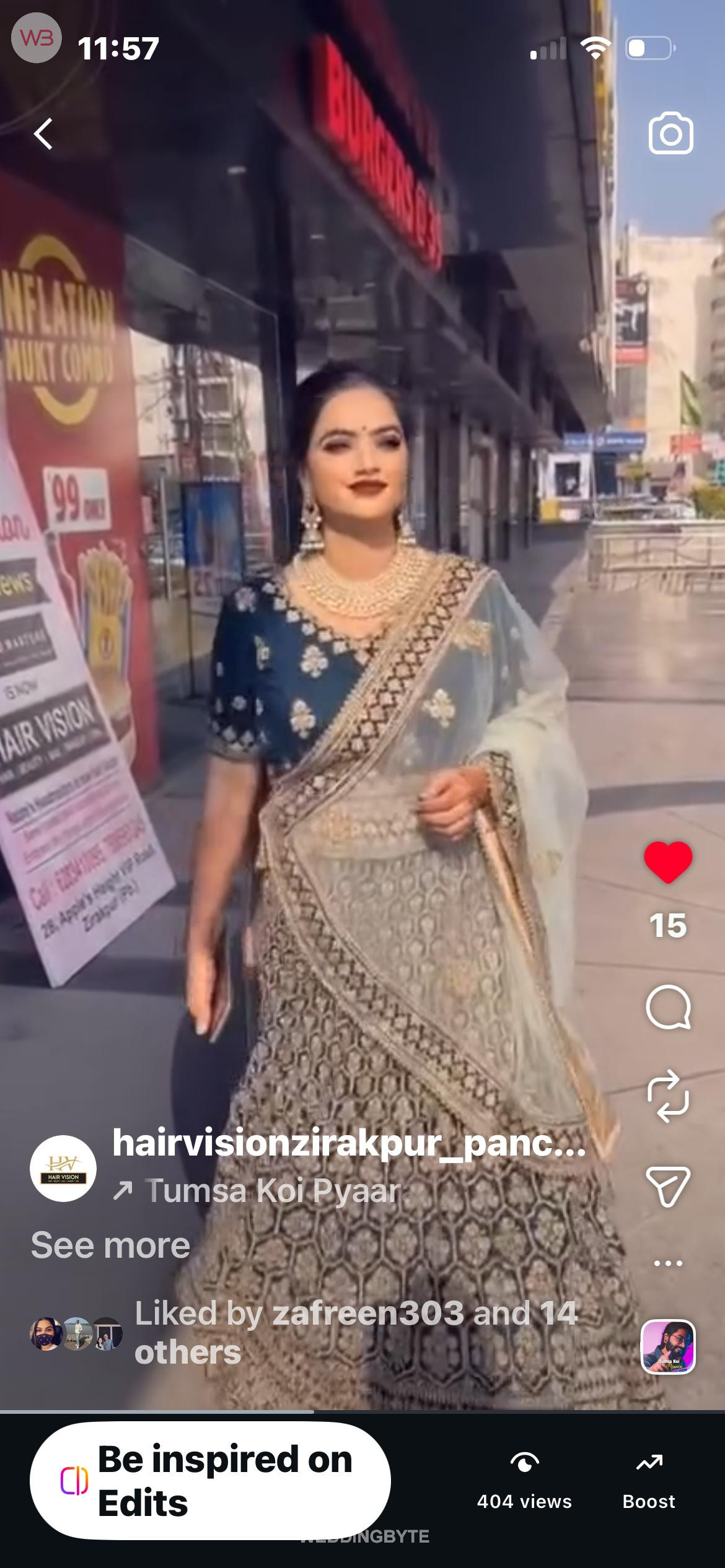Image resolution: width=725 pixels, height=1568 pixels.
Task: Repost this reel
Action: (668, 1095)
